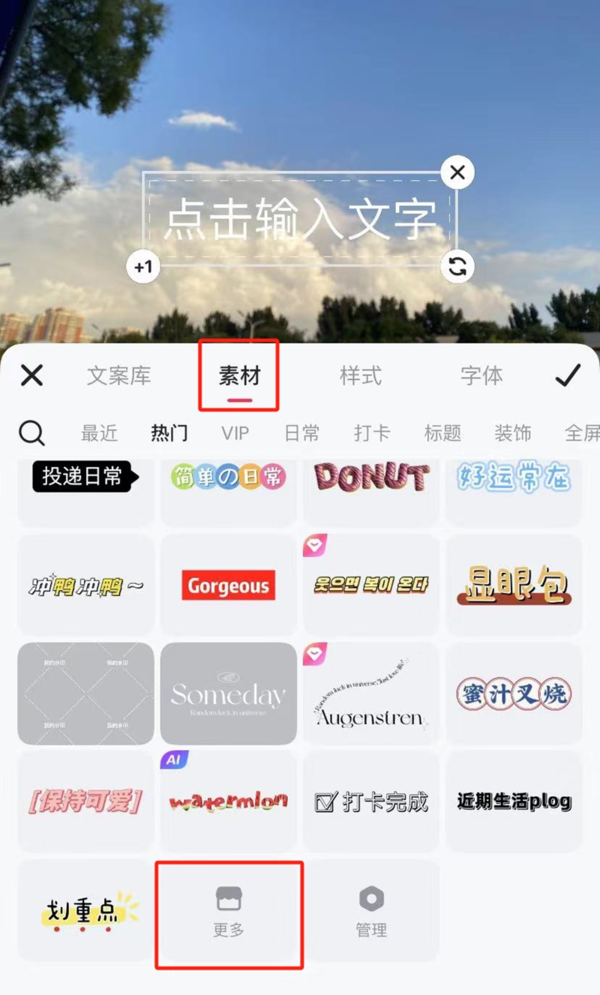The width and height of the screenshot is (600, 995).
Task: Select the 标题 category
Action: (442, 433)
